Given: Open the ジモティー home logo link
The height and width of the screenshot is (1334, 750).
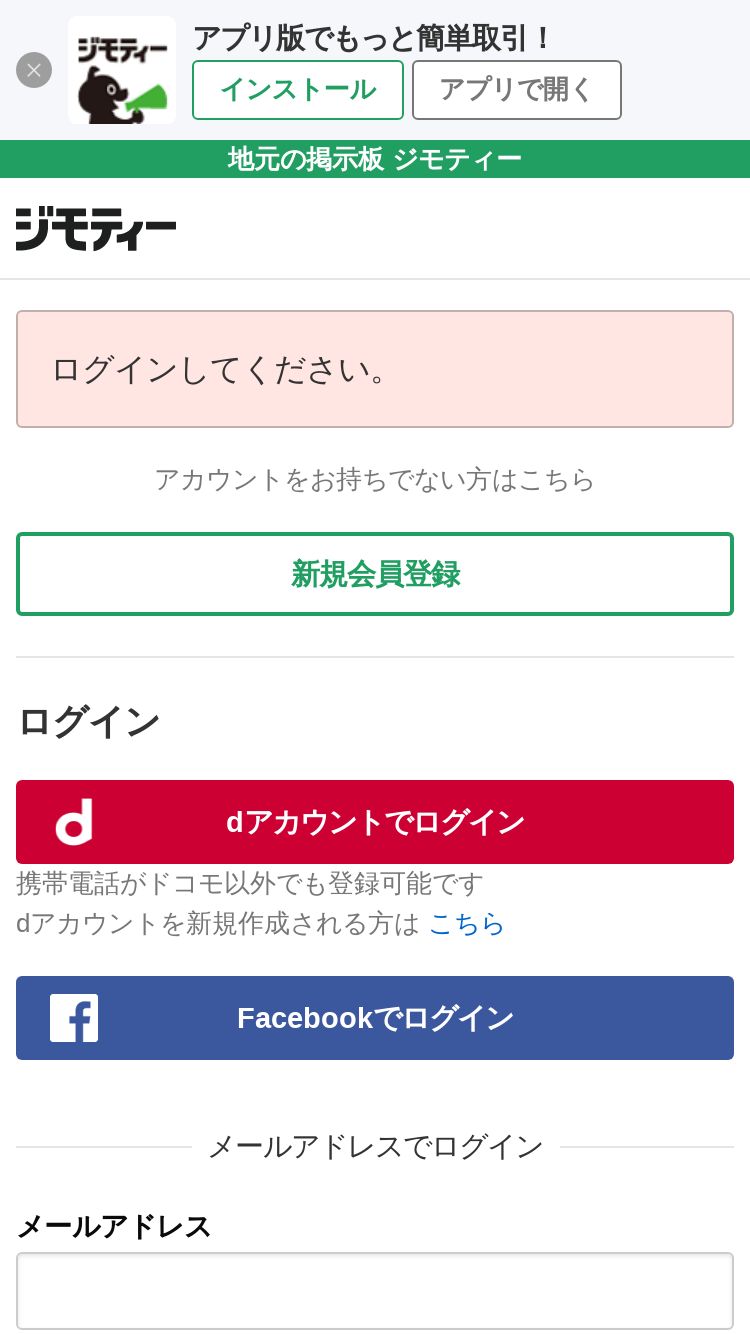Looking at the screenshot, I should pos(96,228).
